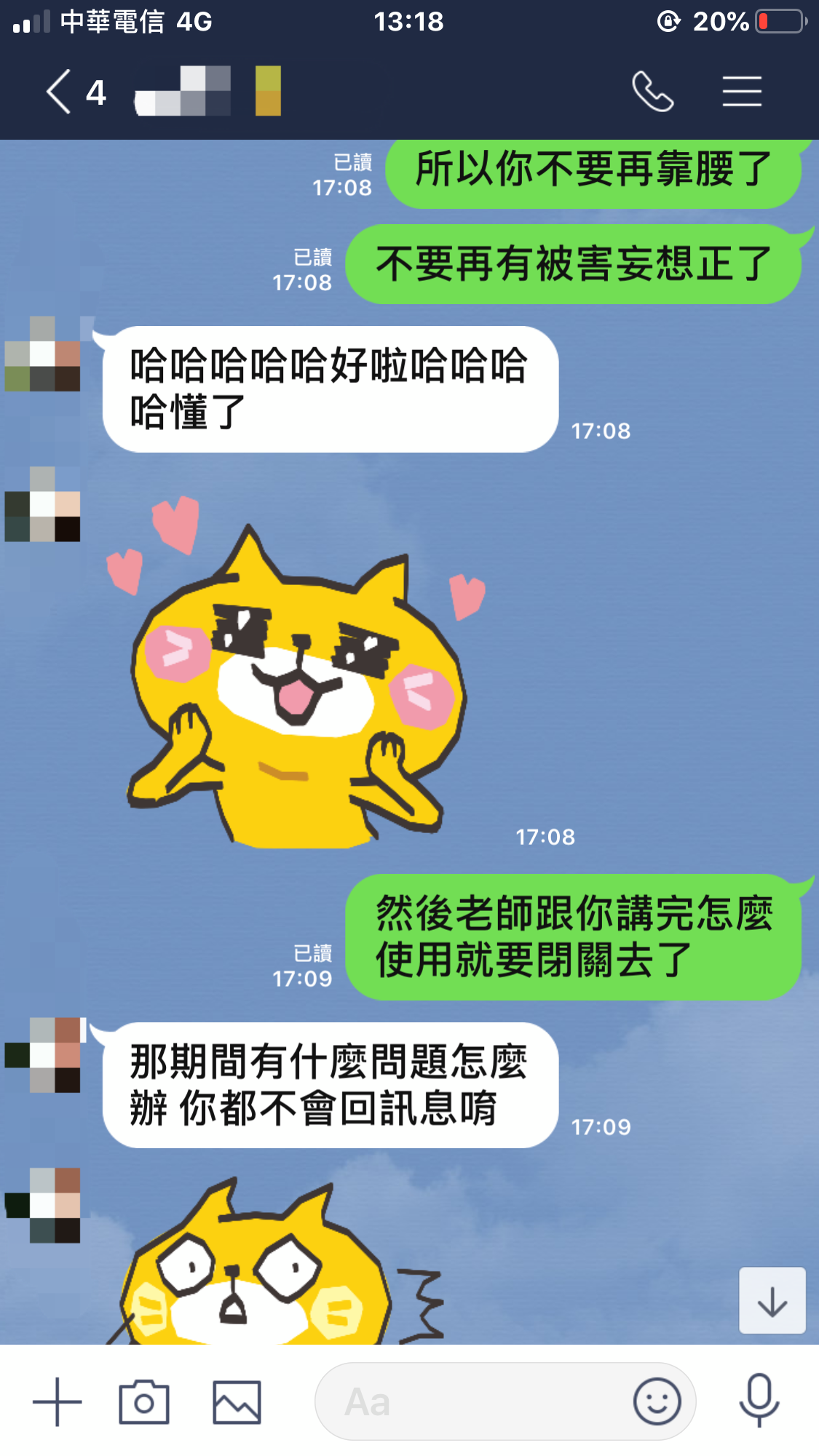Screen dimensions: 819x1456
Task: Jump to the latest message
Action: pos(772,1301)
